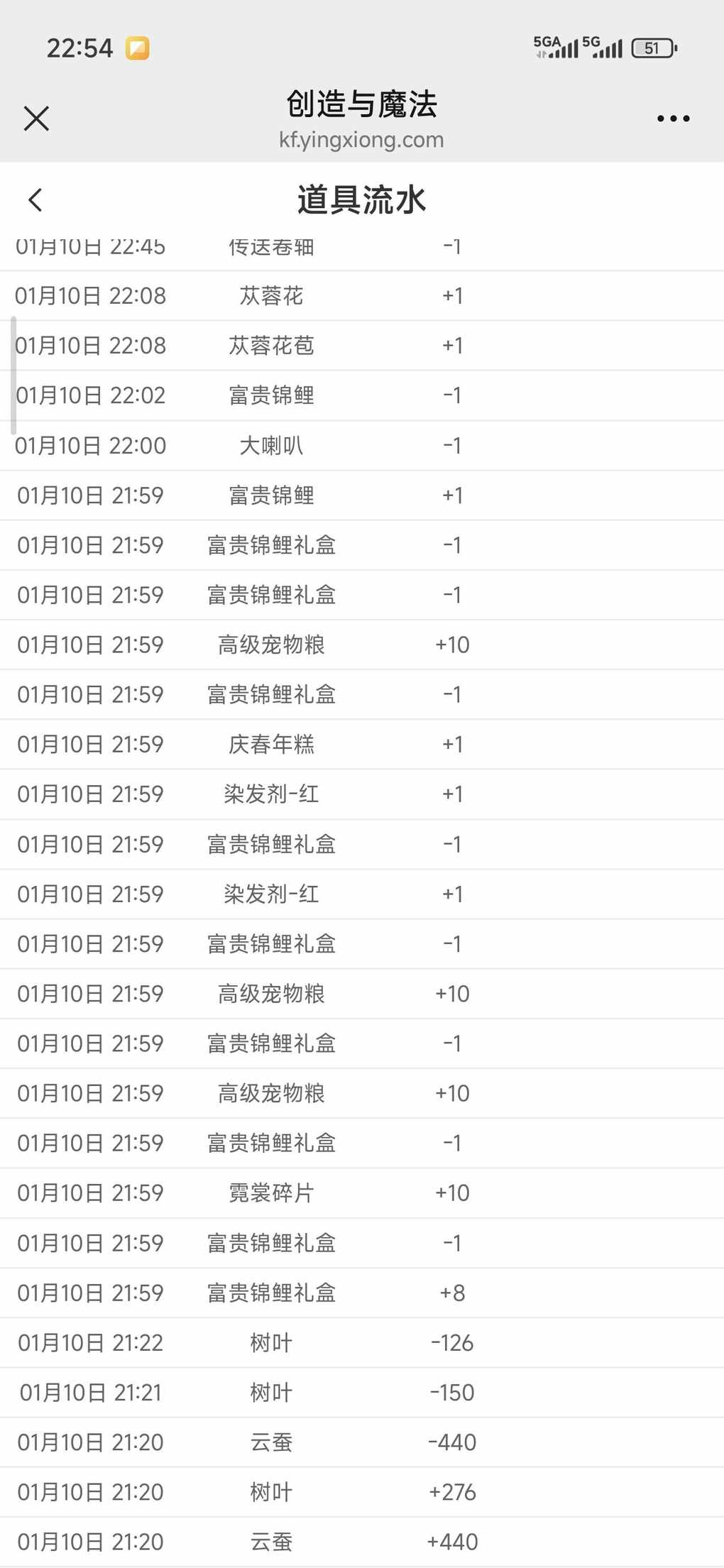The image size is (724, 1568).
Task: Go back from 道具流水 page
Action: pyautogui.click(x=35, y=200)
